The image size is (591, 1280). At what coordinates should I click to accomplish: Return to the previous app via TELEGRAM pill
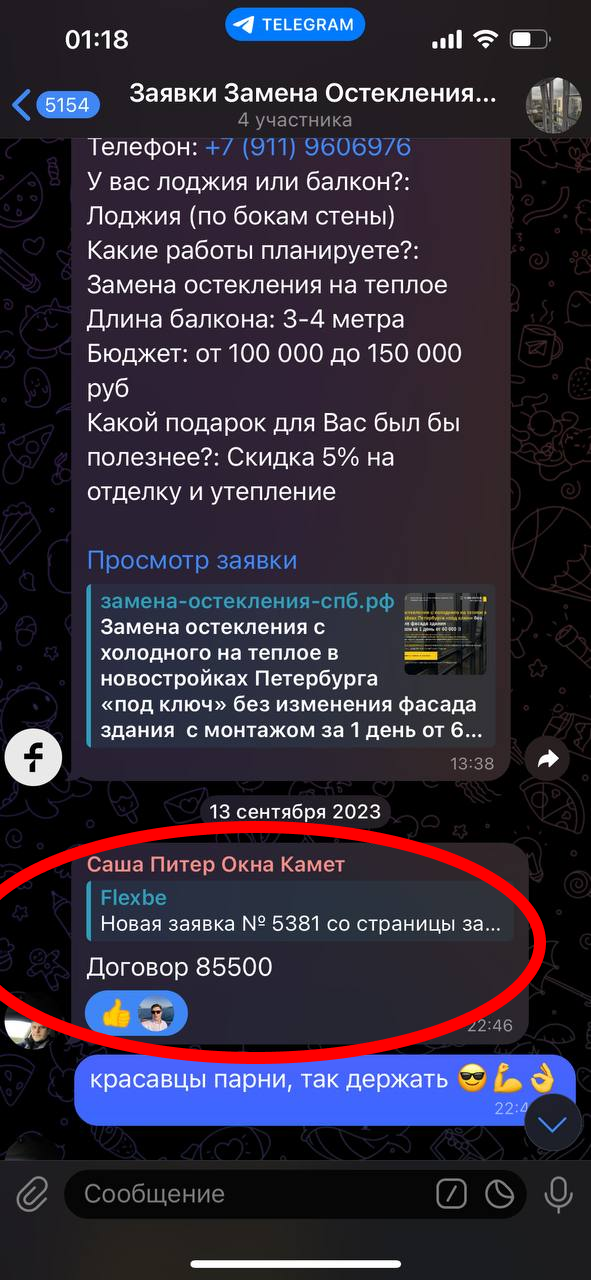pos(295,25)
